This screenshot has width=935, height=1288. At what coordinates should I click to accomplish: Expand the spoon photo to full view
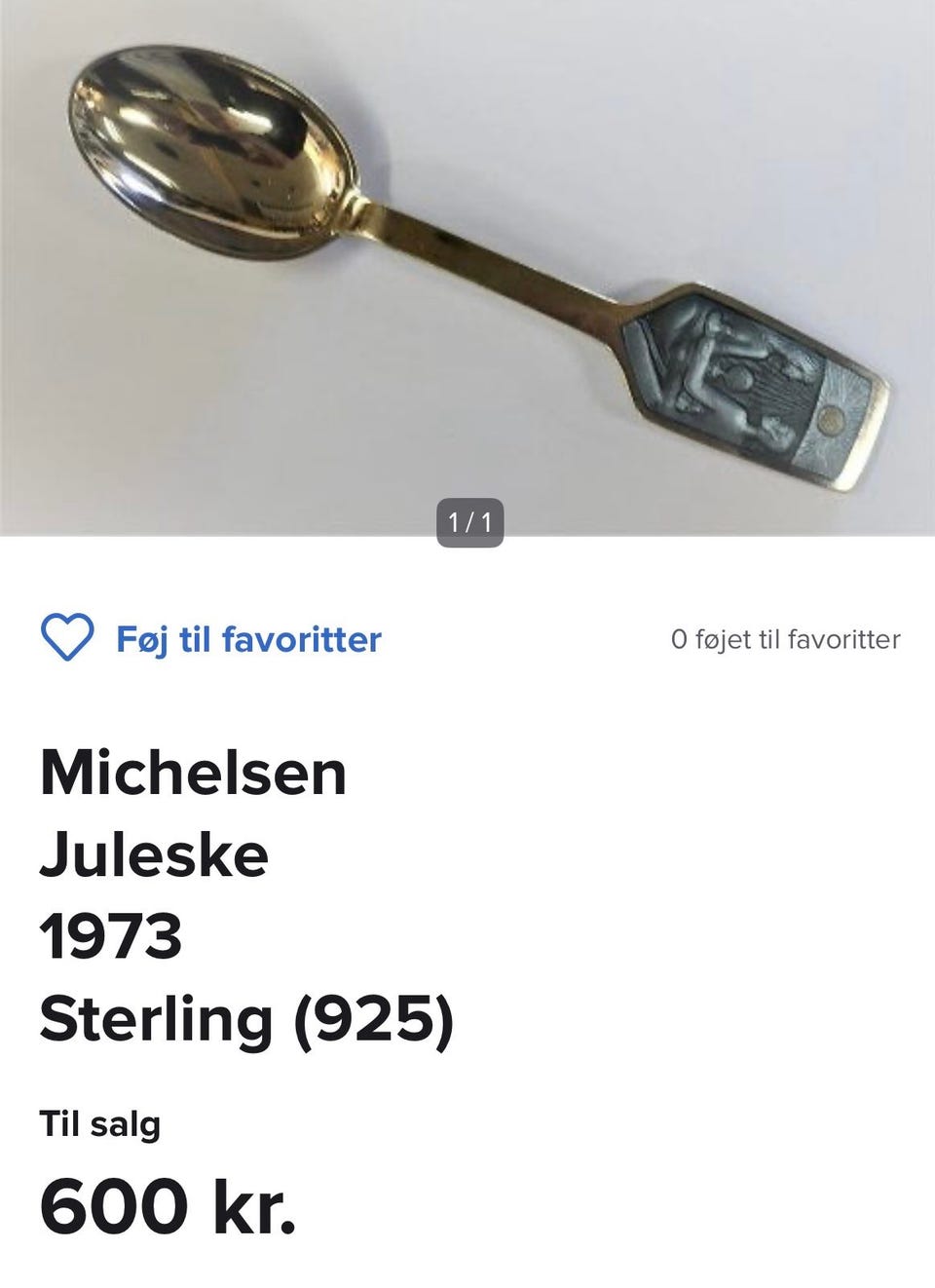coord(467,263)
